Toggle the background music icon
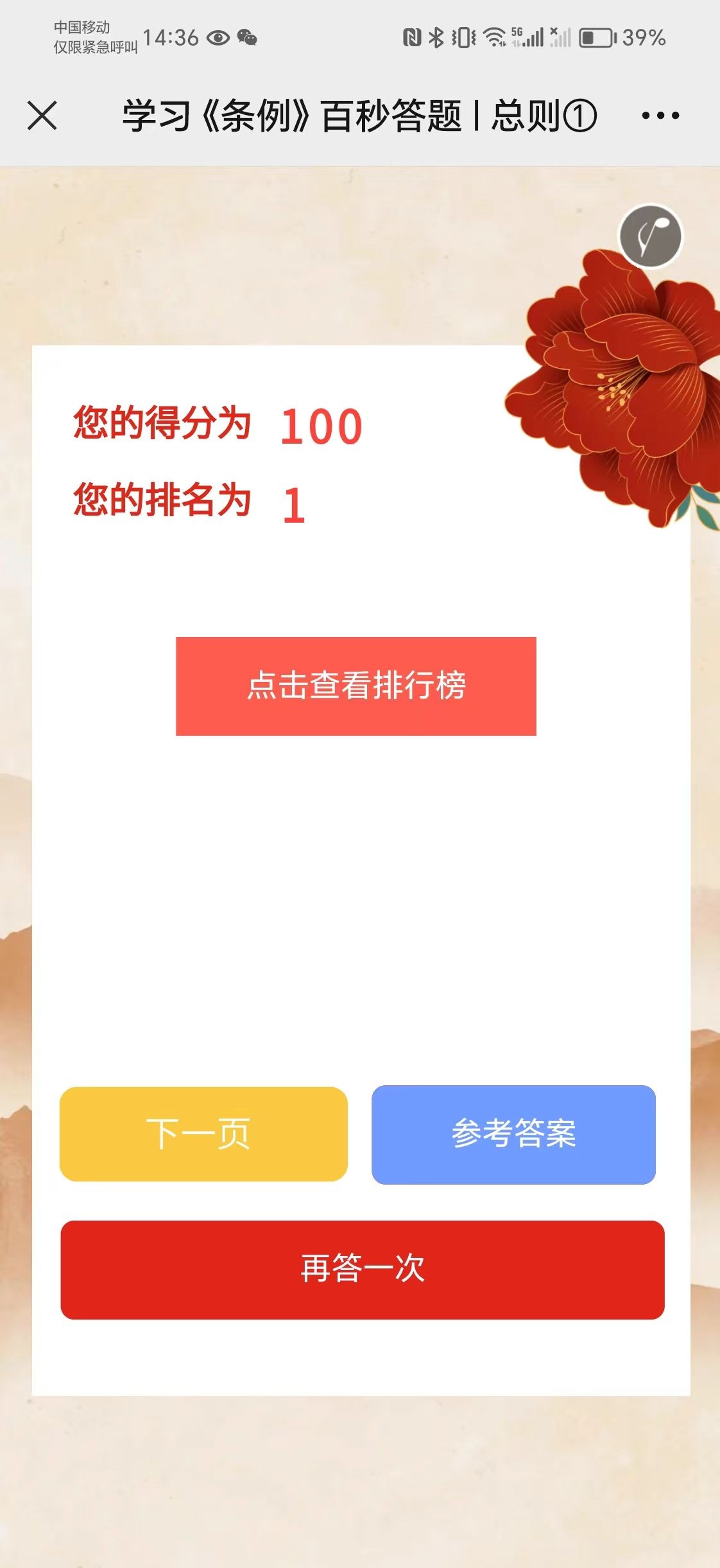 point(650,236)
